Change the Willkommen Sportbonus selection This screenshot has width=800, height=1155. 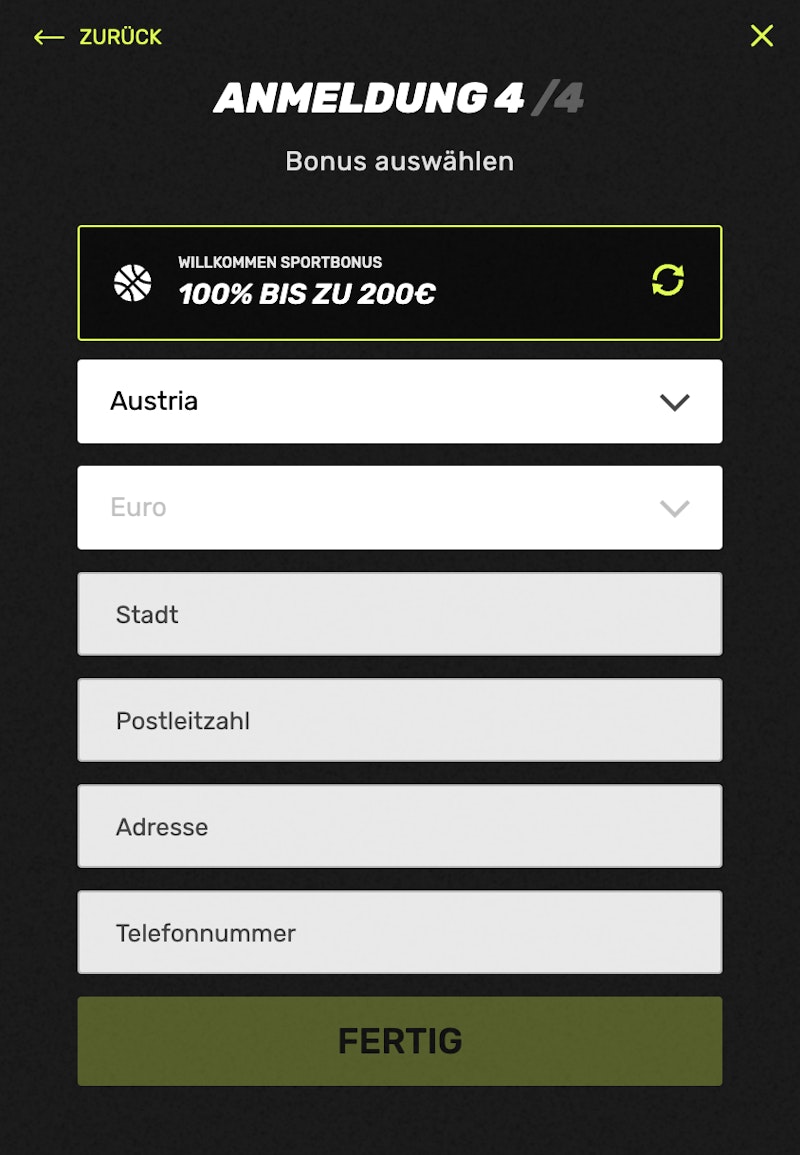tap(667, 280)
